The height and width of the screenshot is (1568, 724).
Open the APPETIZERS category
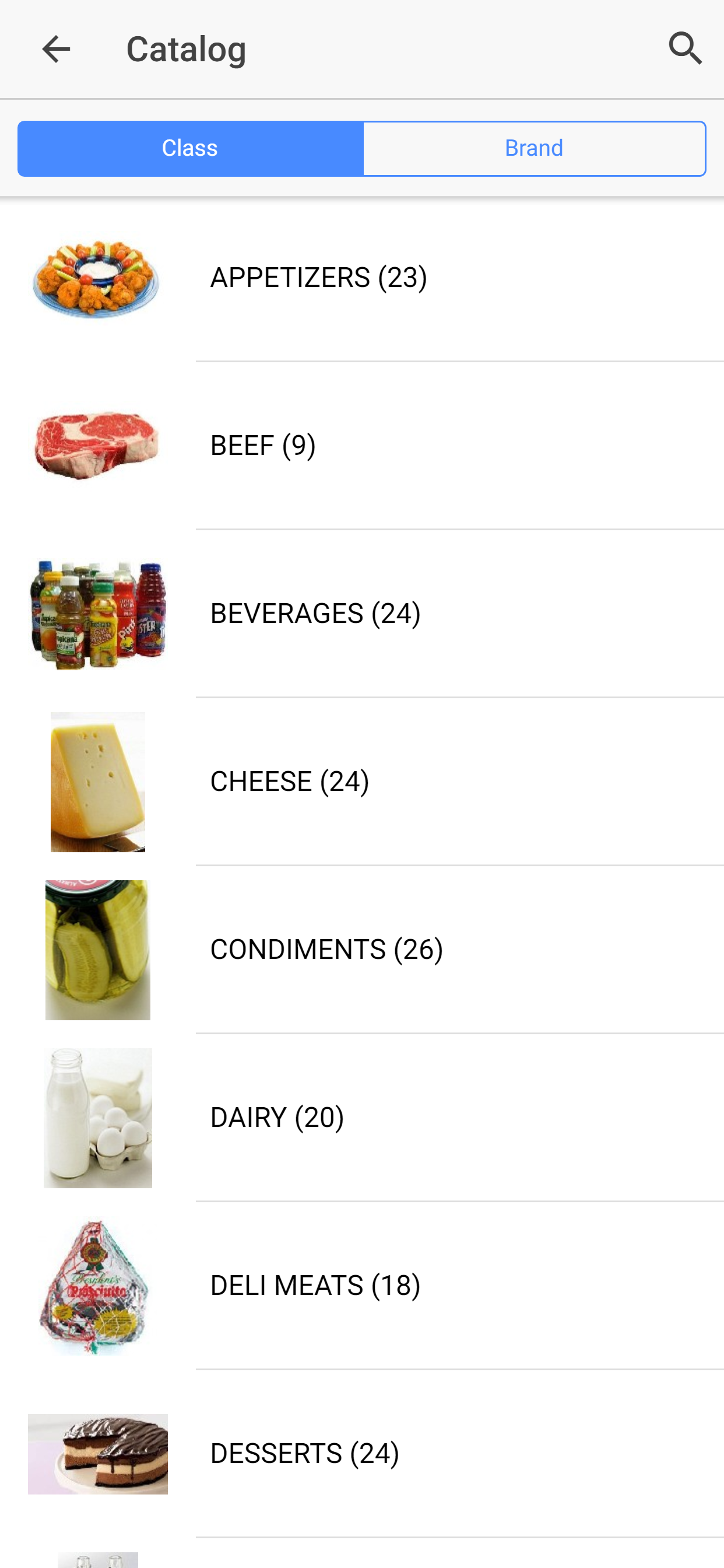pyautogui.click(x=362, y=278)
